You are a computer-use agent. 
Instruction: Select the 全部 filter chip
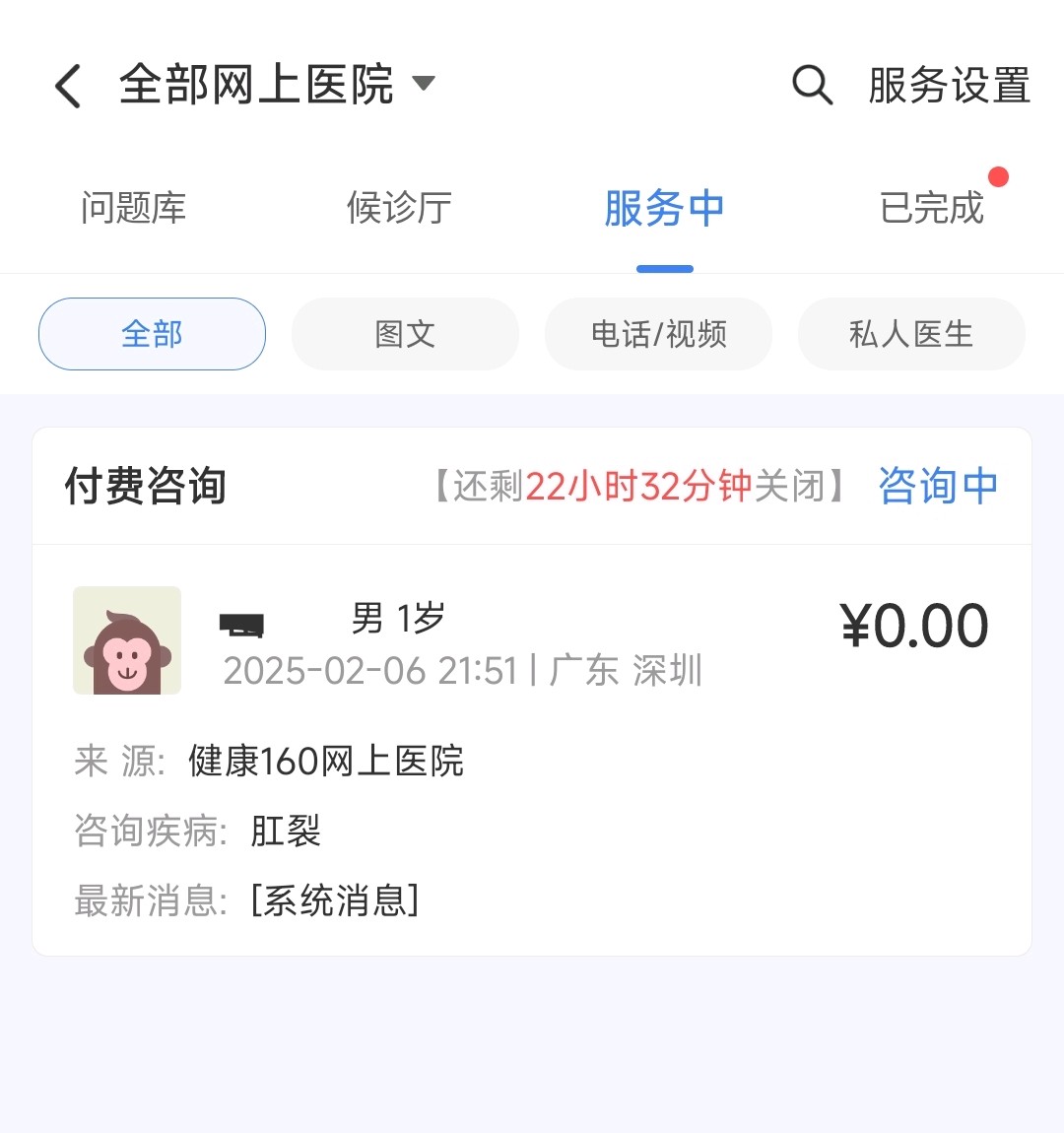click(152, 334)
